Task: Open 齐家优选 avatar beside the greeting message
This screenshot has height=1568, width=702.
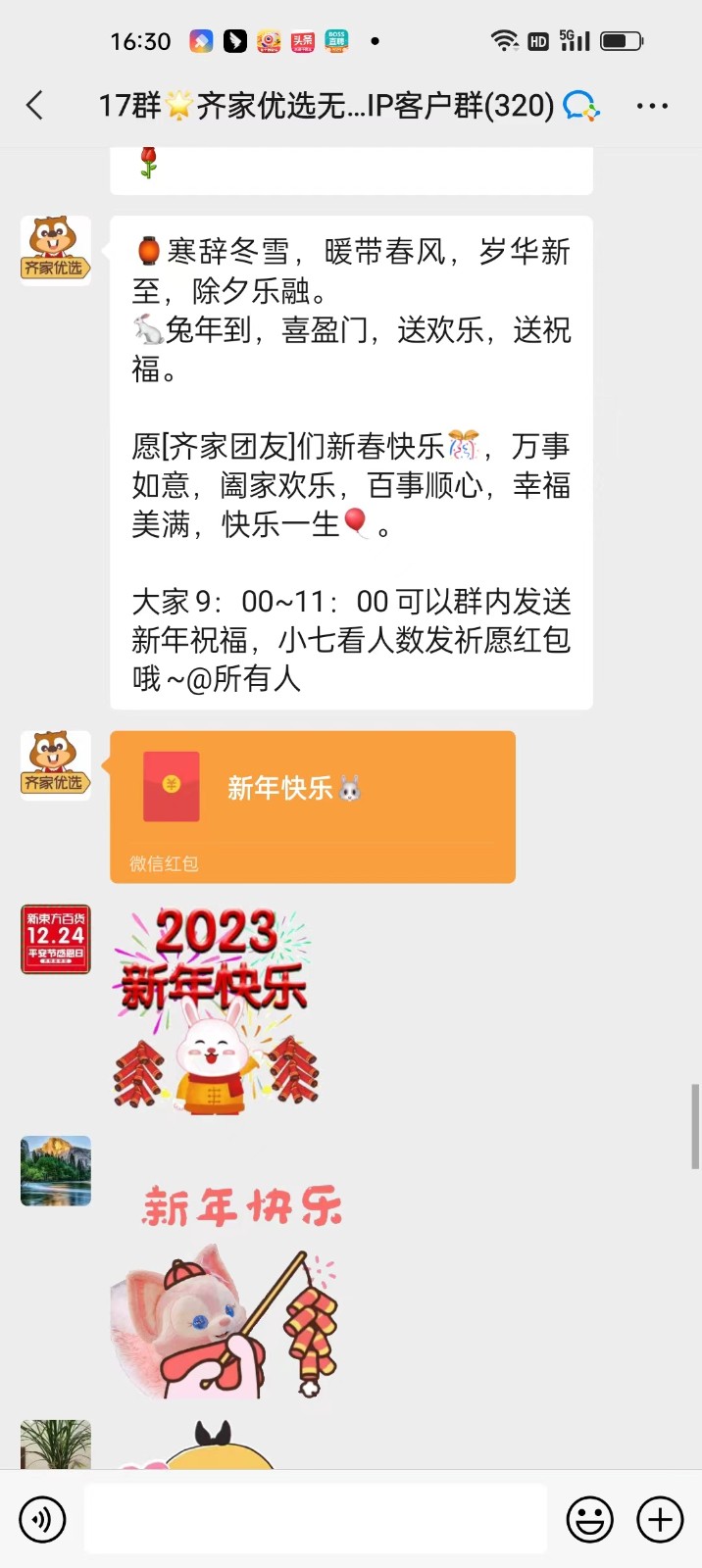Action: pos(56,251)
